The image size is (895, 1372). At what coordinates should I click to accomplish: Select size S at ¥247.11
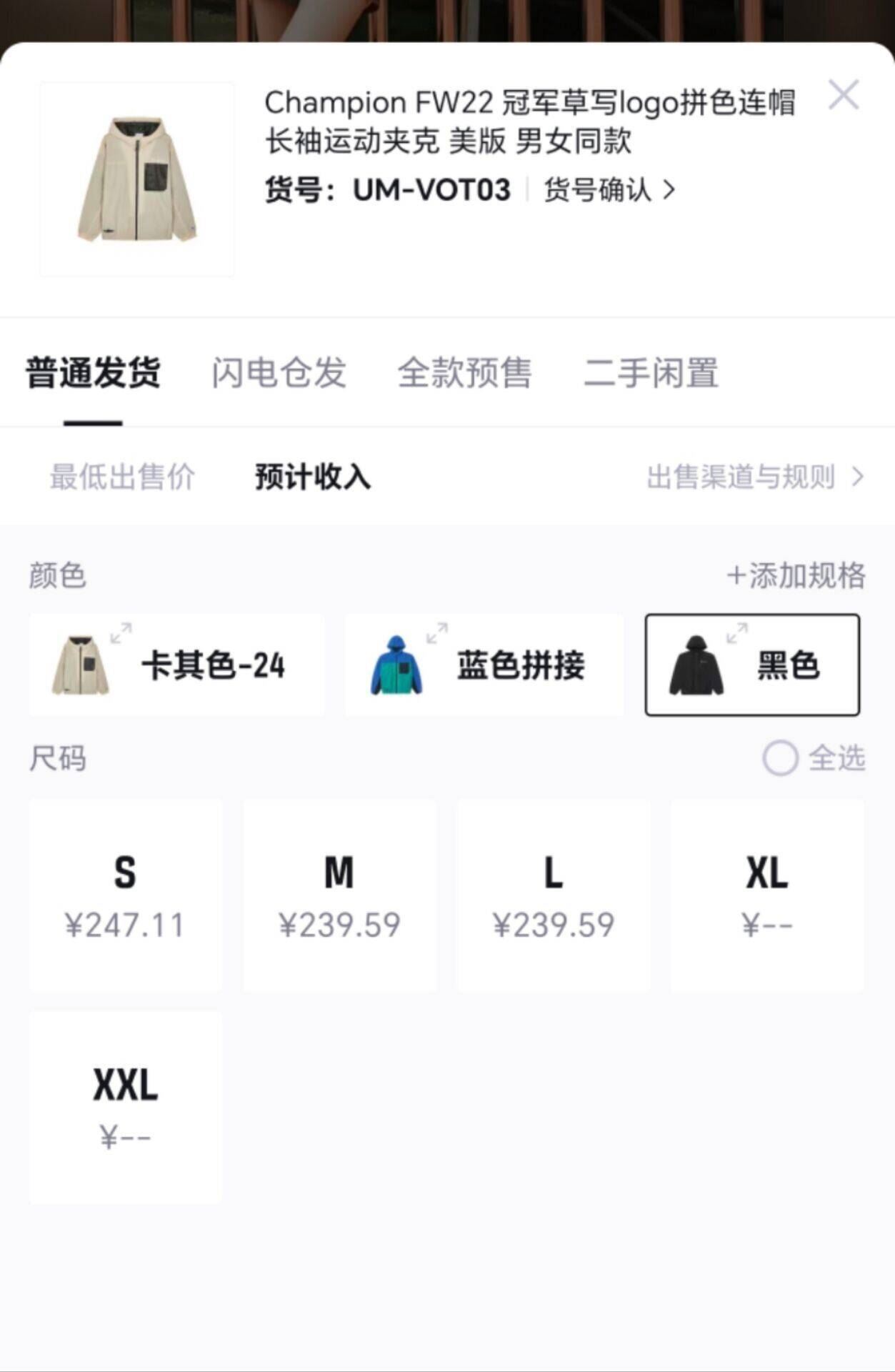pos(125,895)
